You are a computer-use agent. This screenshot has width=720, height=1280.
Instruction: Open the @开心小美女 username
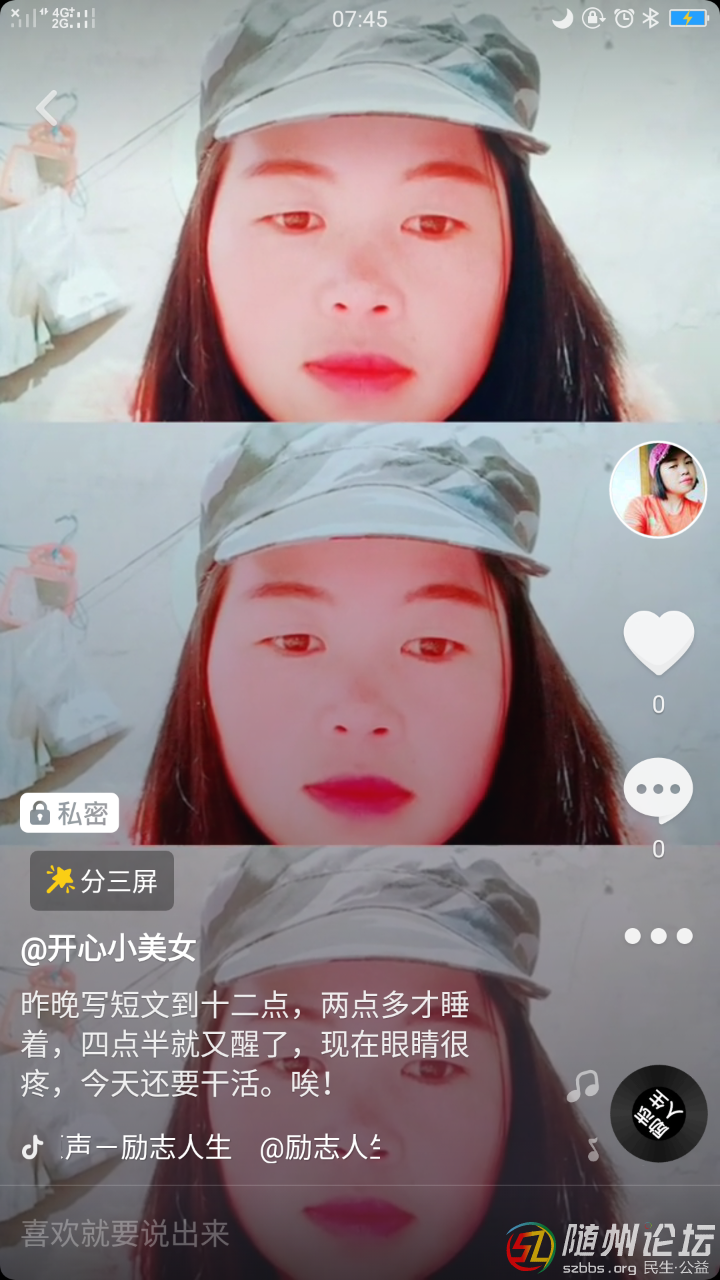[x=108, y=948]
